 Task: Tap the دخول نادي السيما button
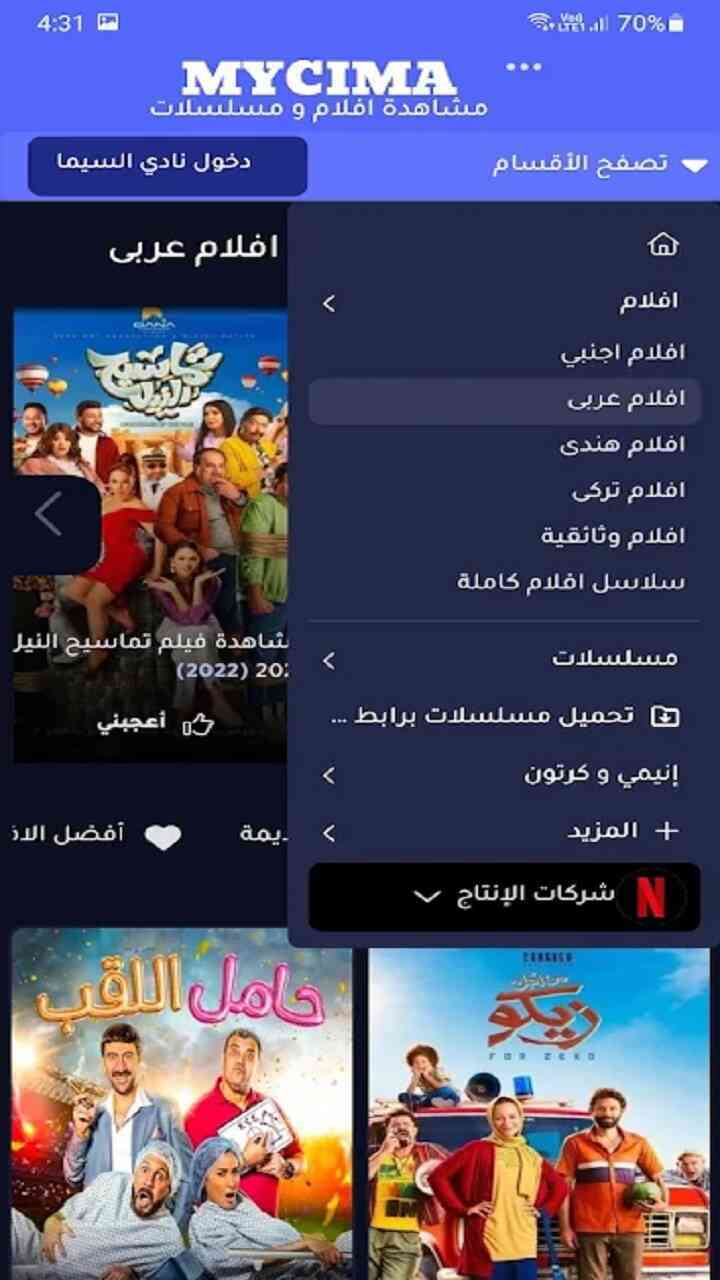167,165
